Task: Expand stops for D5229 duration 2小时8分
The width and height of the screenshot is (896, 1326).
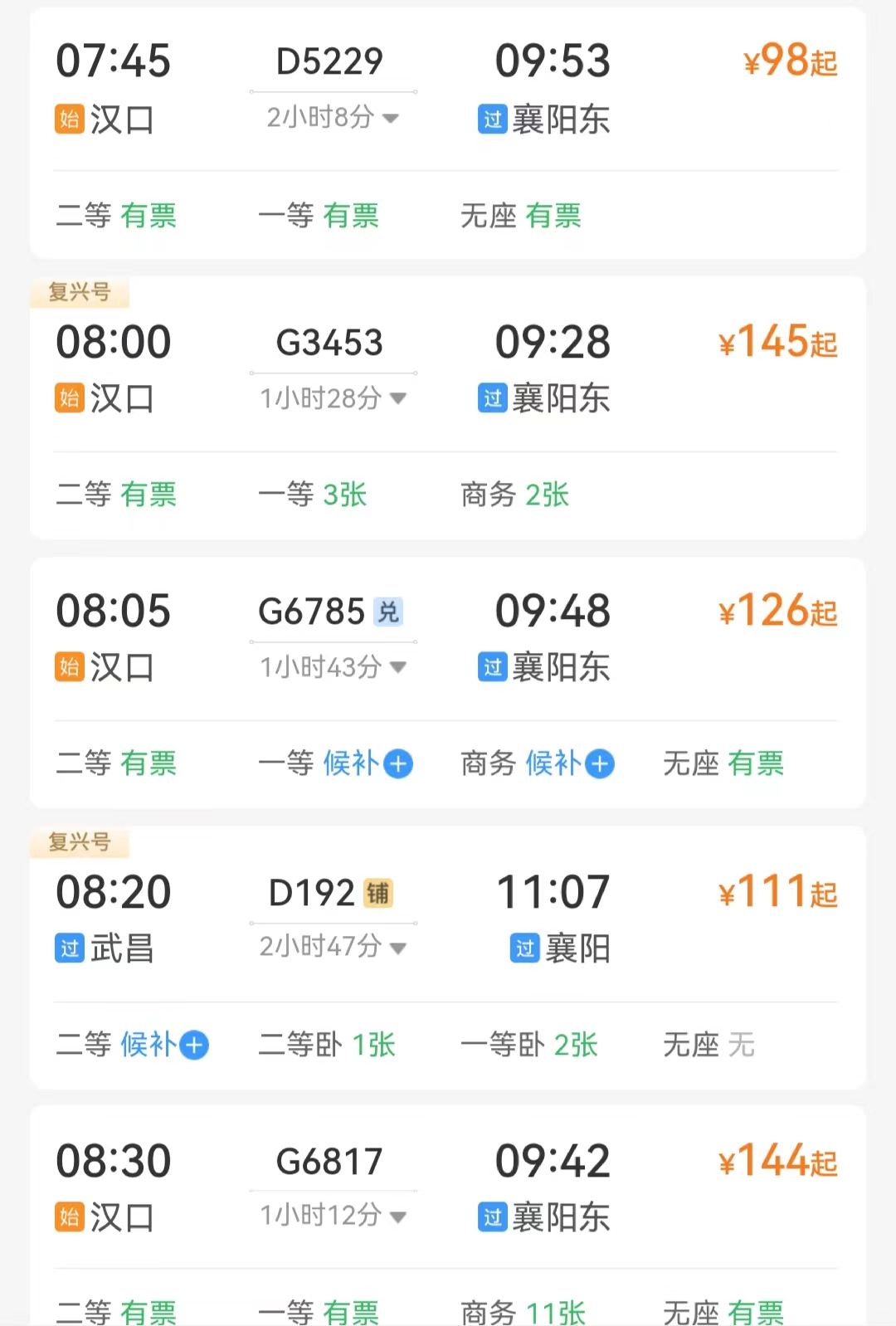Action: point(332,118)
